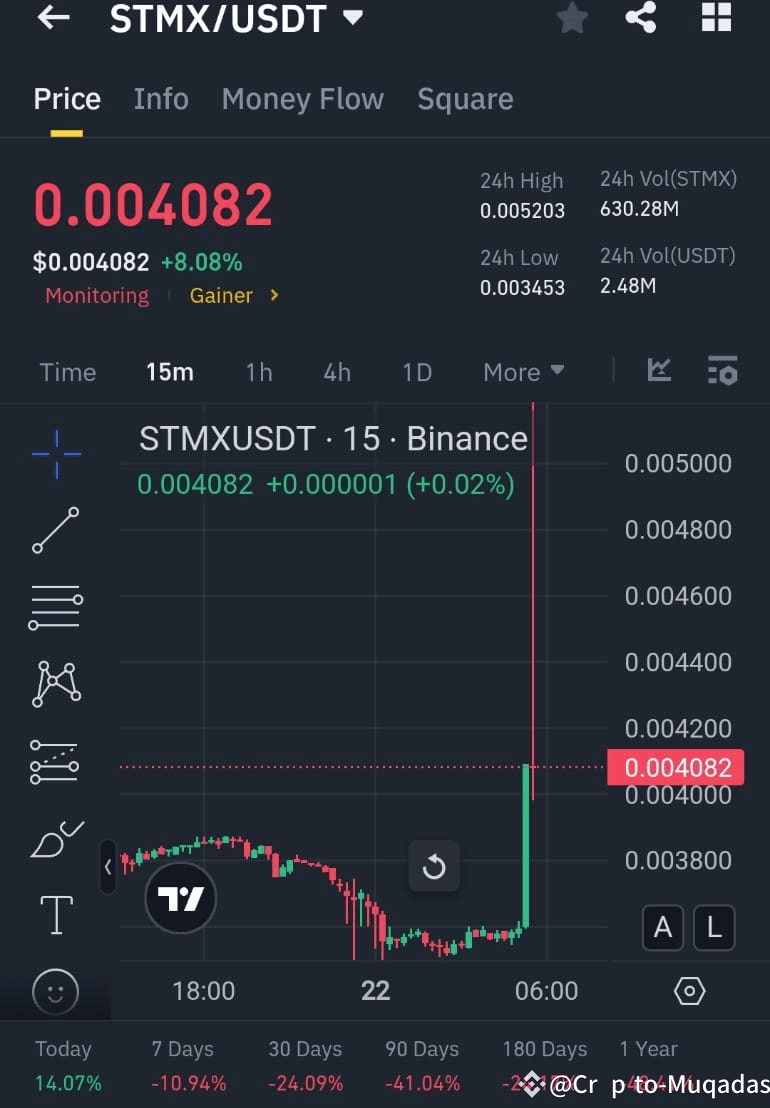The height and width of the screenshot is (1108, 770).
Task: Select the 1h timeframe
Action: point(258,371)
